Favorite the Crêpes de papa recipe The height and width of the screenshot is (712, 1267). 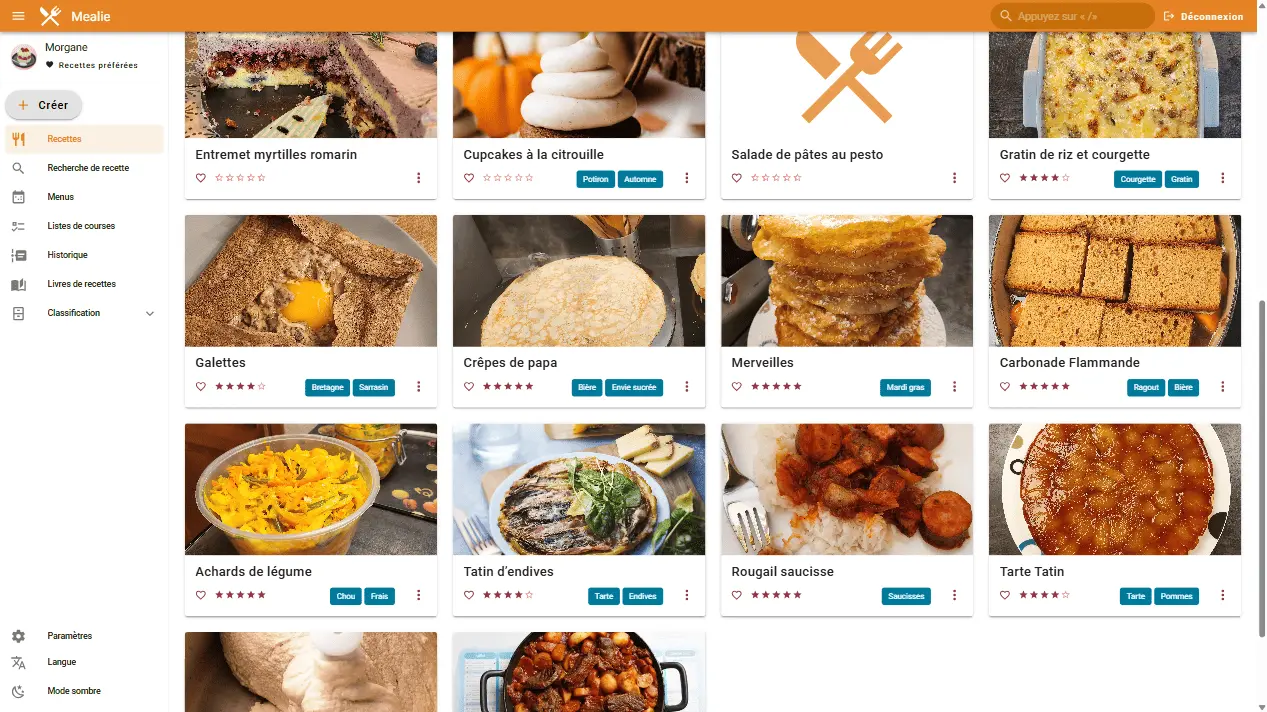click(469, 387)
